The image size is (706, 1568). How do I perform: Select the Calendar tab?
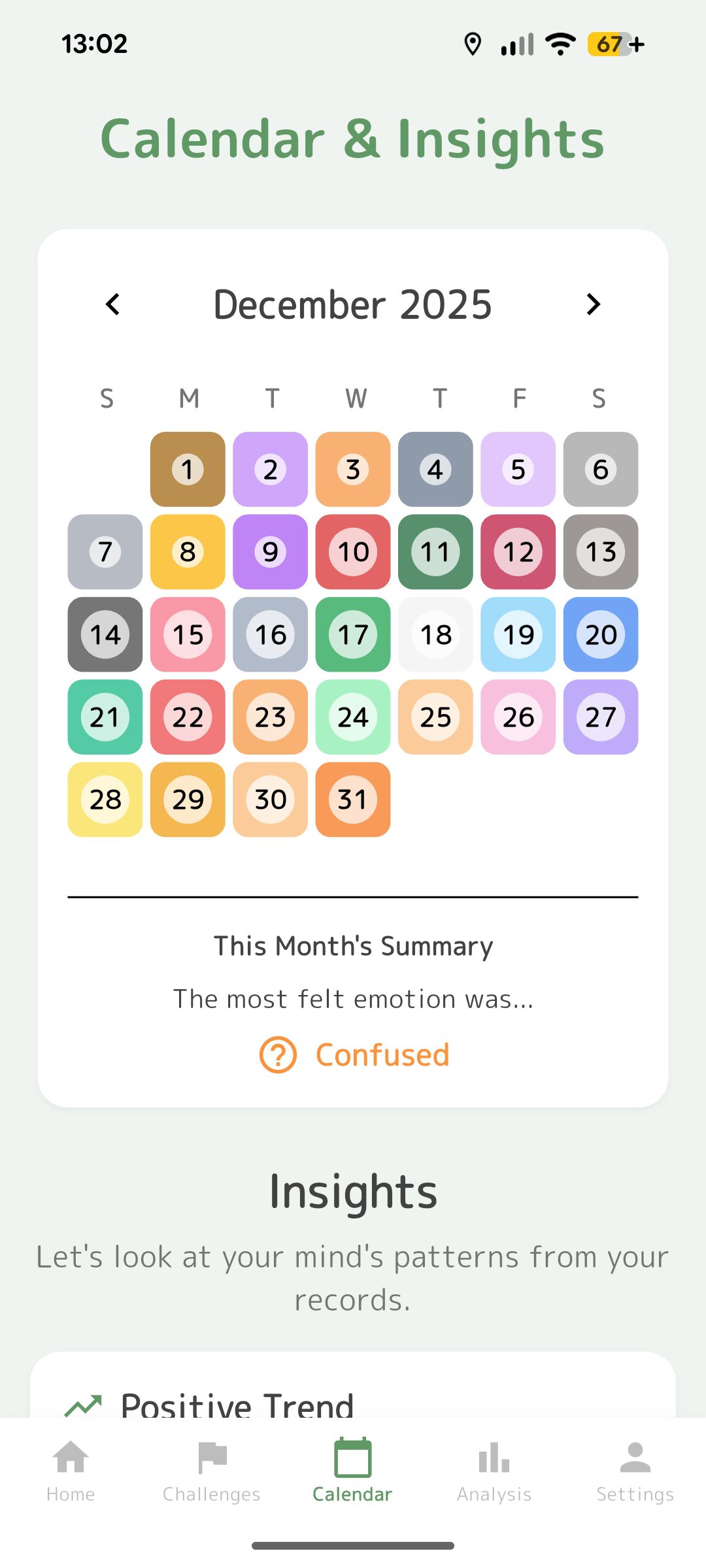coord(352,1470)
